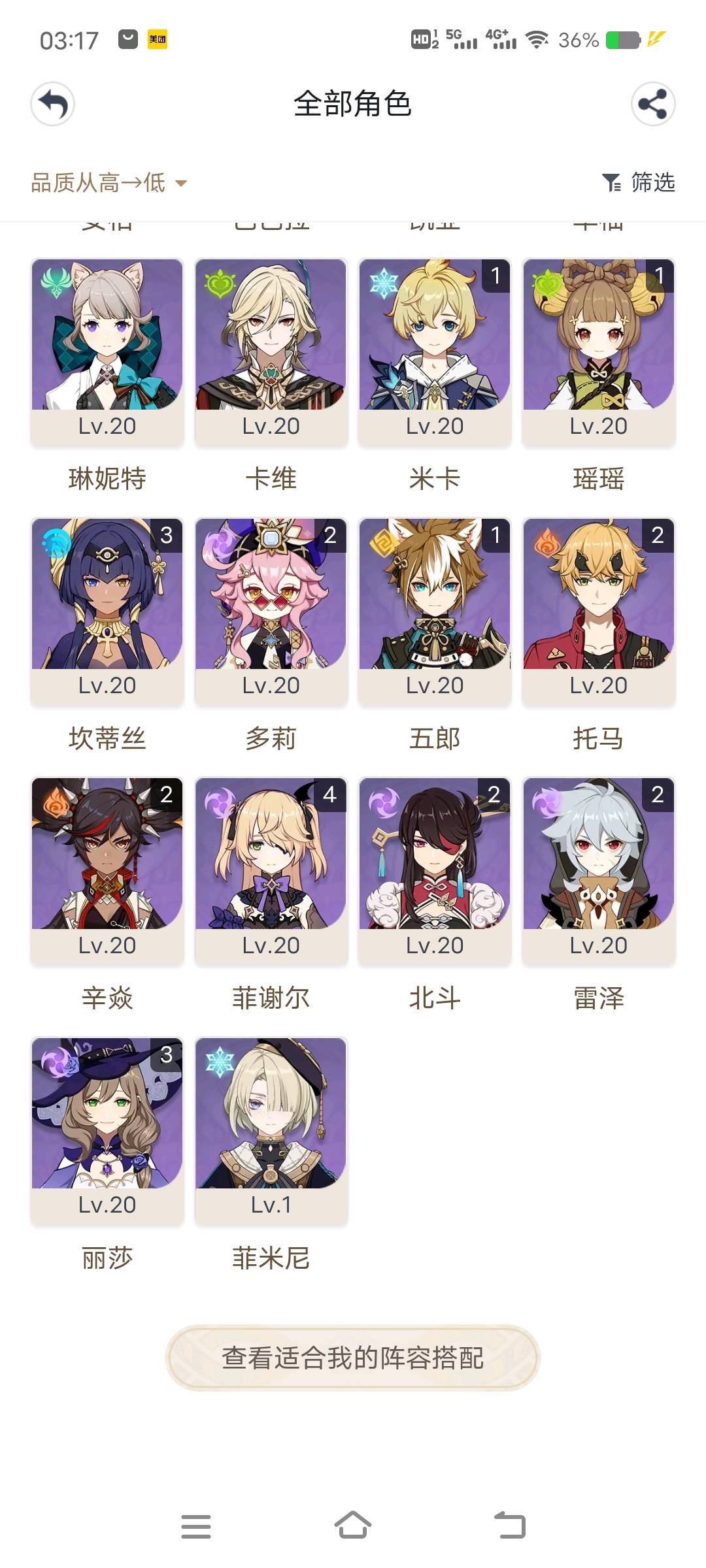Open 琳妮特 character card
This screenshot has height=1568, width=706.
[107, 353]
